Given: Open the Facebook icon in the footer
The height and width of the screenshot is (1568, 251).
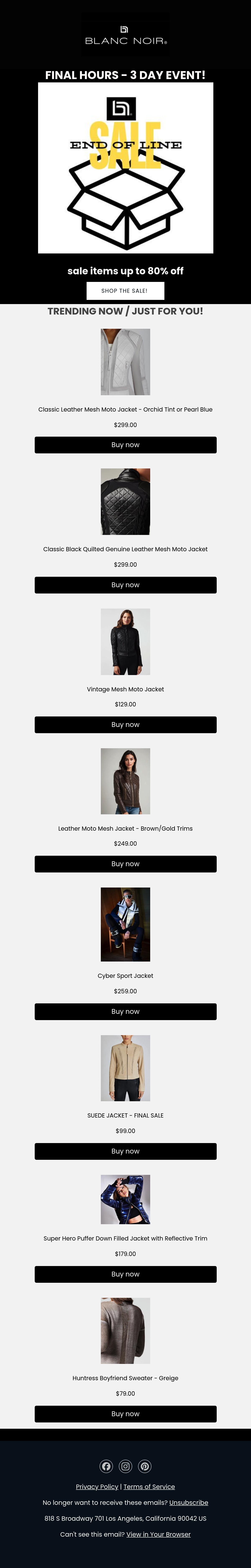Looking at the screenshot, I should pyautogui.click(x=106, y=1466).
